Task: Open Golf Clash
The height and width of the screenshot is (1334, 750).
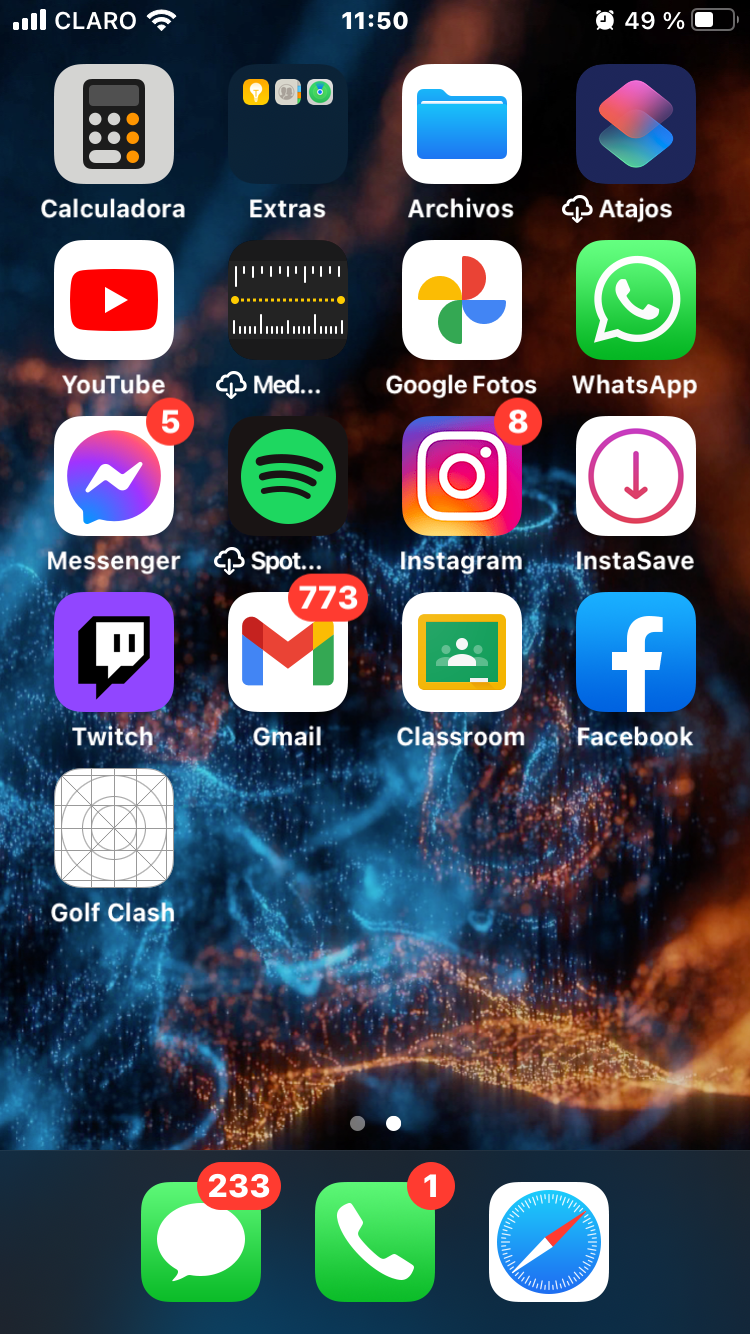Action: (x=113, y=828)
